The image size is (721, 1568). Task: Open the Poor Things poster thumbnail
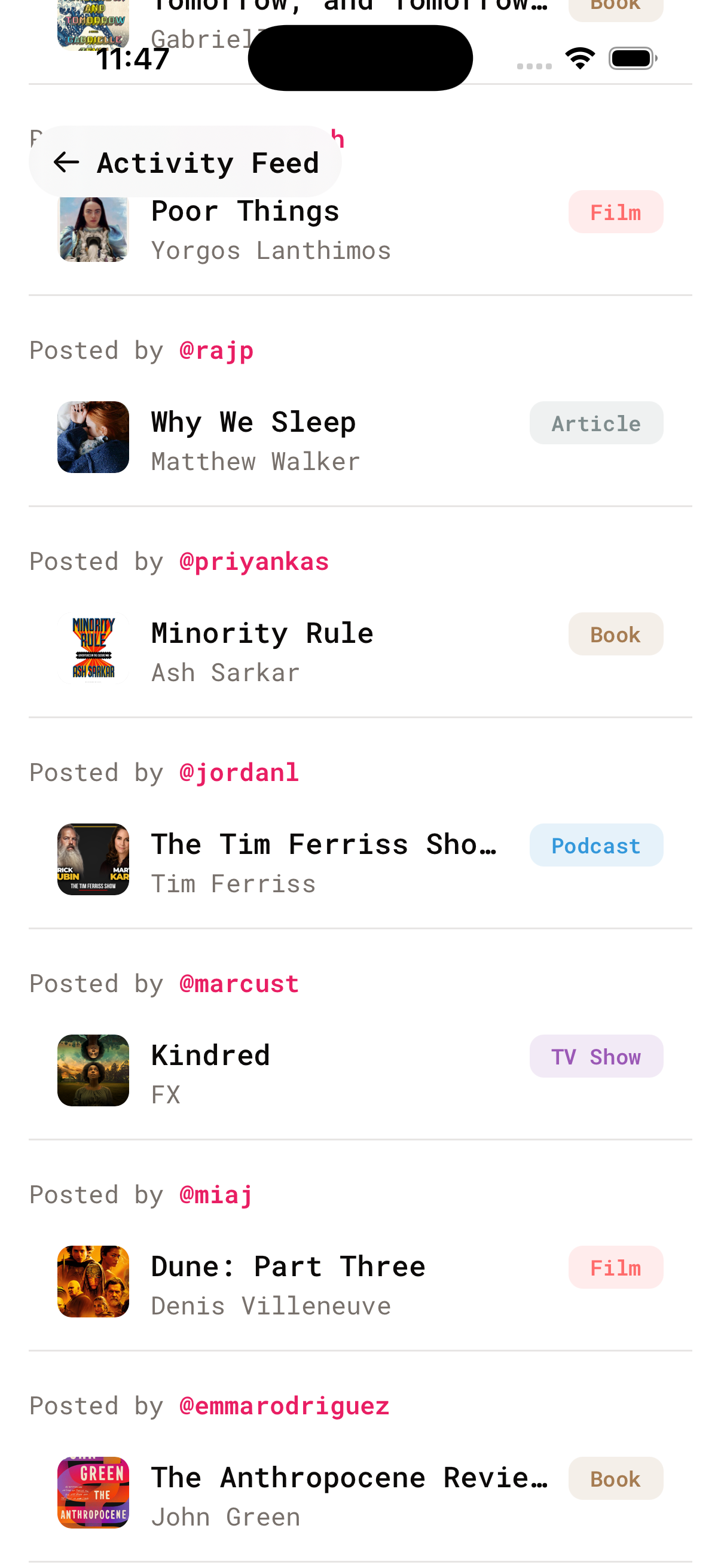[93, 228]
